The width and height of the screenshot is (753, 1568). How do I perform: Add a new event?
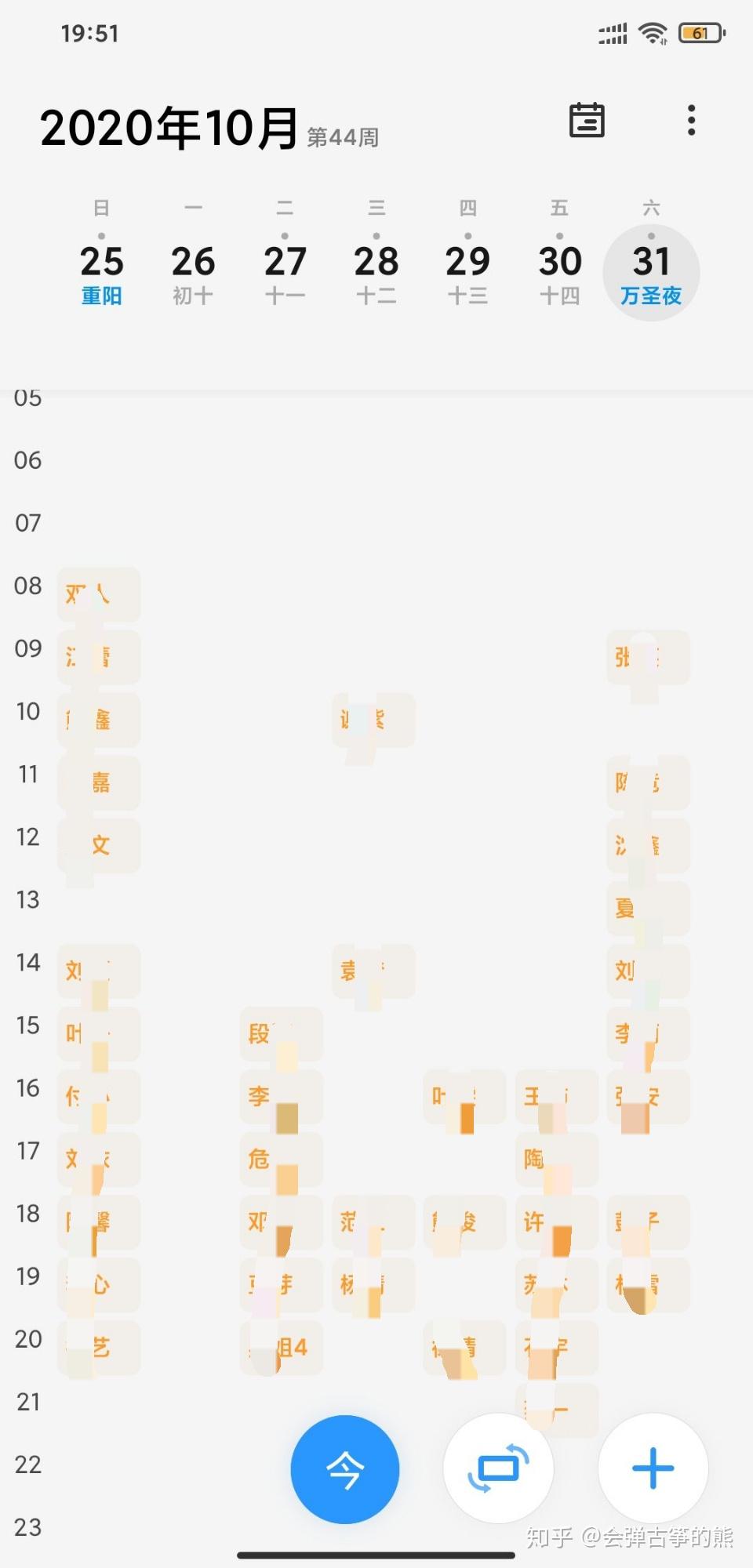[653, 1468]
